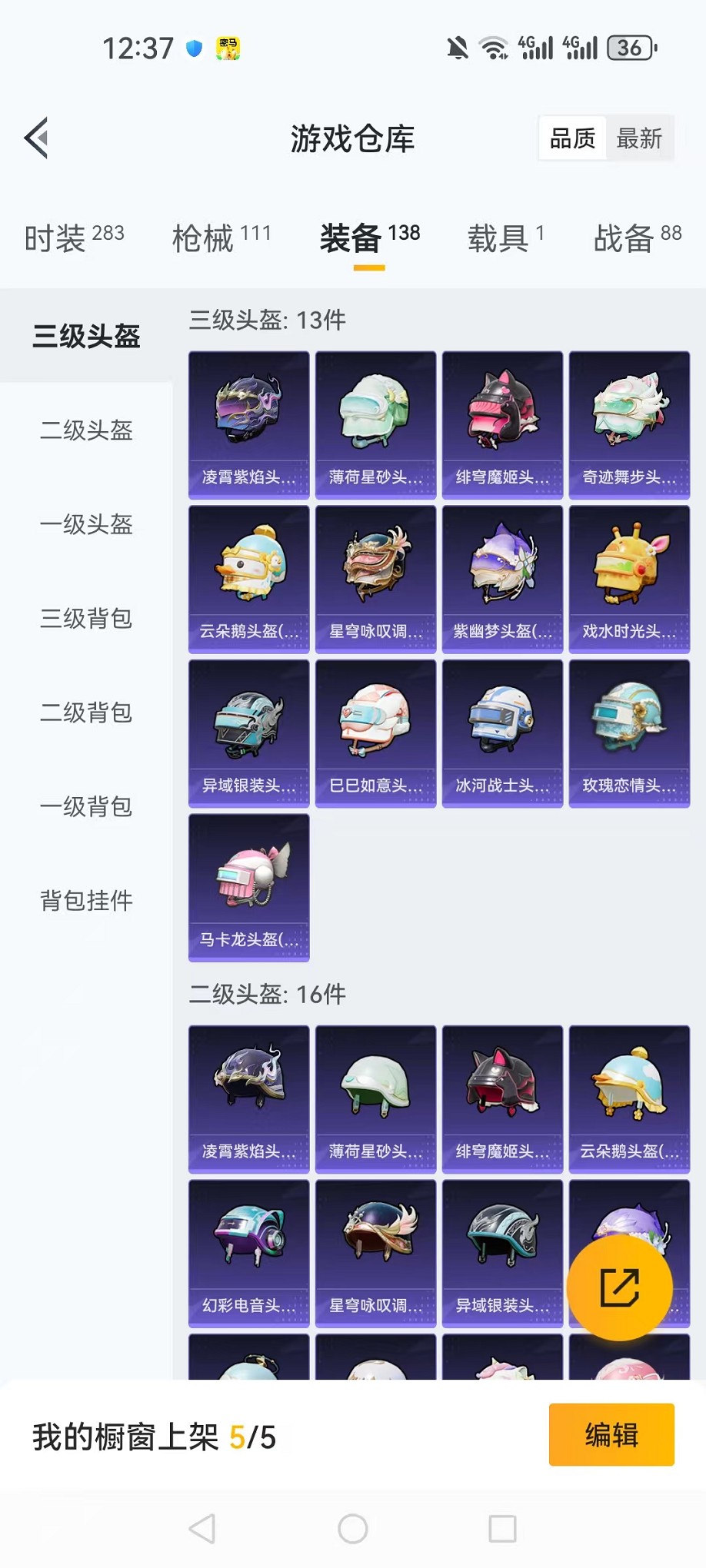Tap the 编辑 button
Image resolution: width=706 pixels, height=1568 pixels.
point(611,1435)
